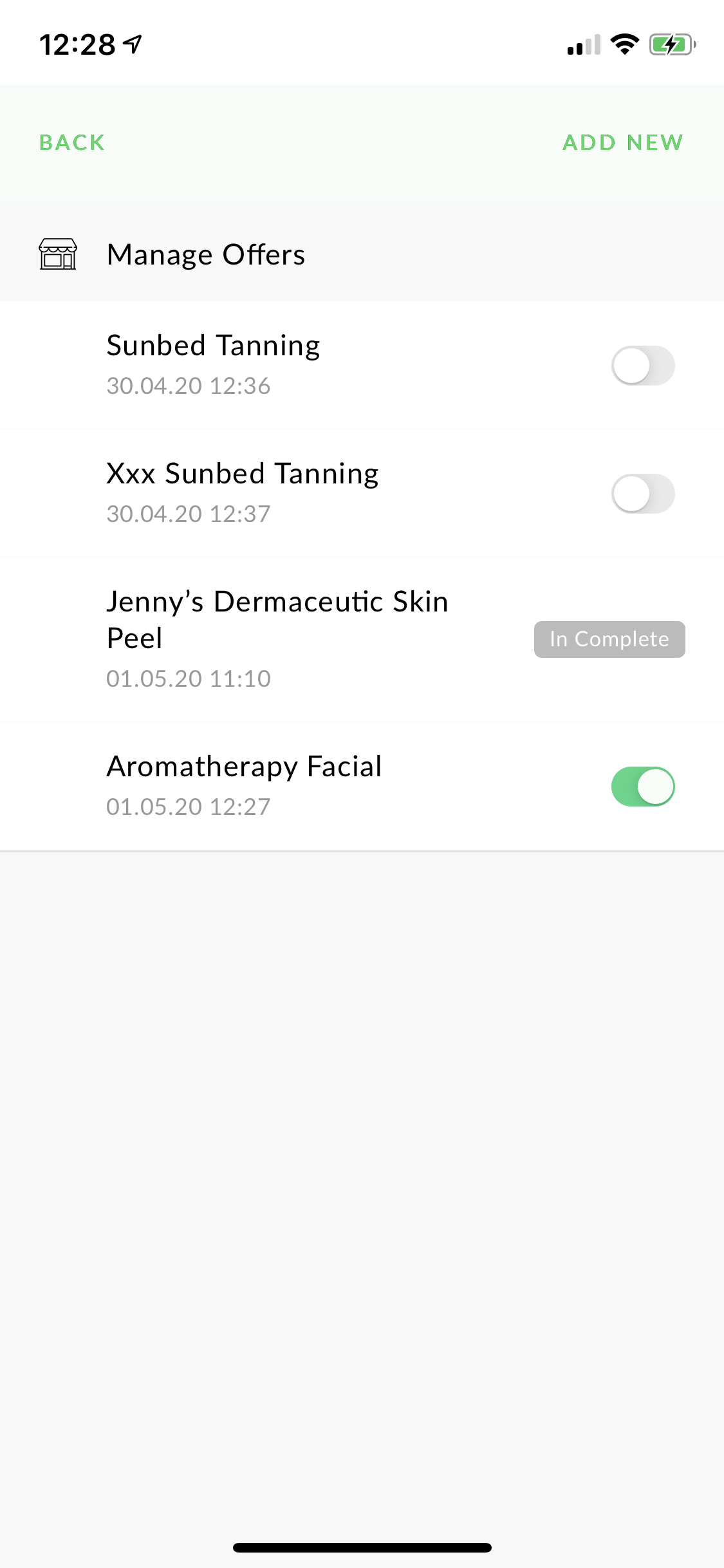Turn on the Xxx Sunbed Tanning switch
The width and height of the screenshot is (724, 1568).
[x=643, y=494]
